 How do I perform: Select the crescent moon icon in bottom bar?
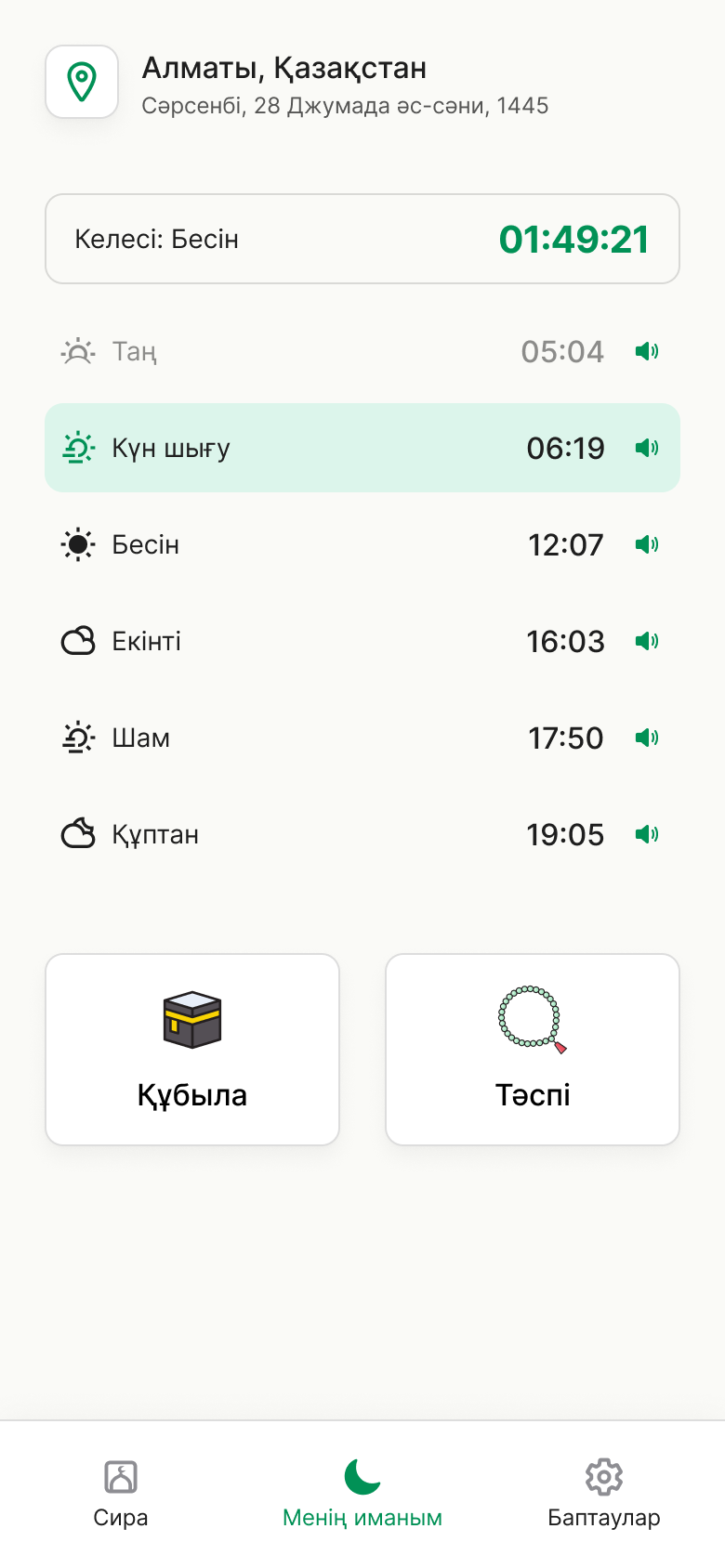[x=362, y=1474]
